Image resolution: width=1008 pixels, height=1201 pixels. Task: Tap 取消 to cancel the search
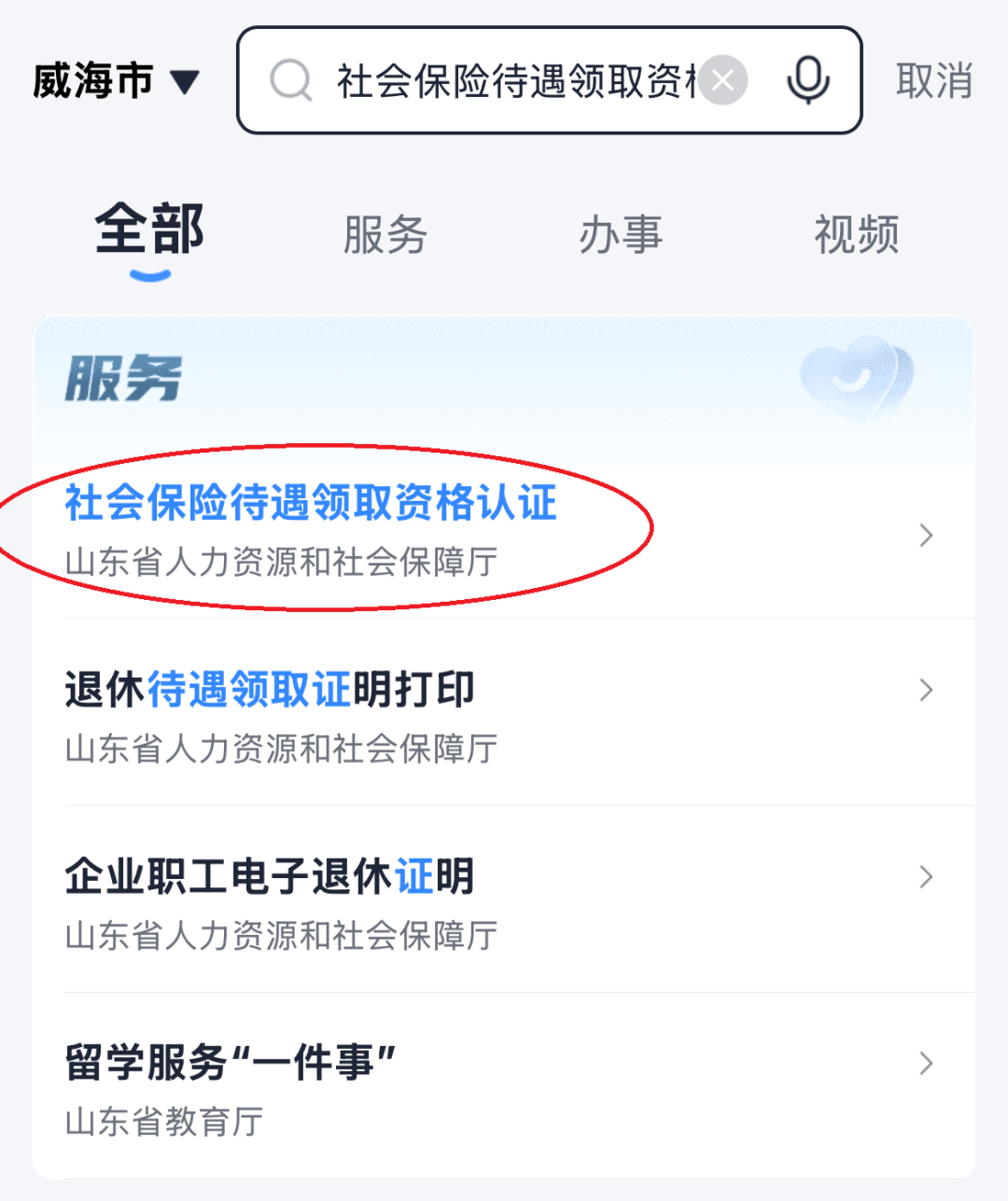tap(933, 81)
